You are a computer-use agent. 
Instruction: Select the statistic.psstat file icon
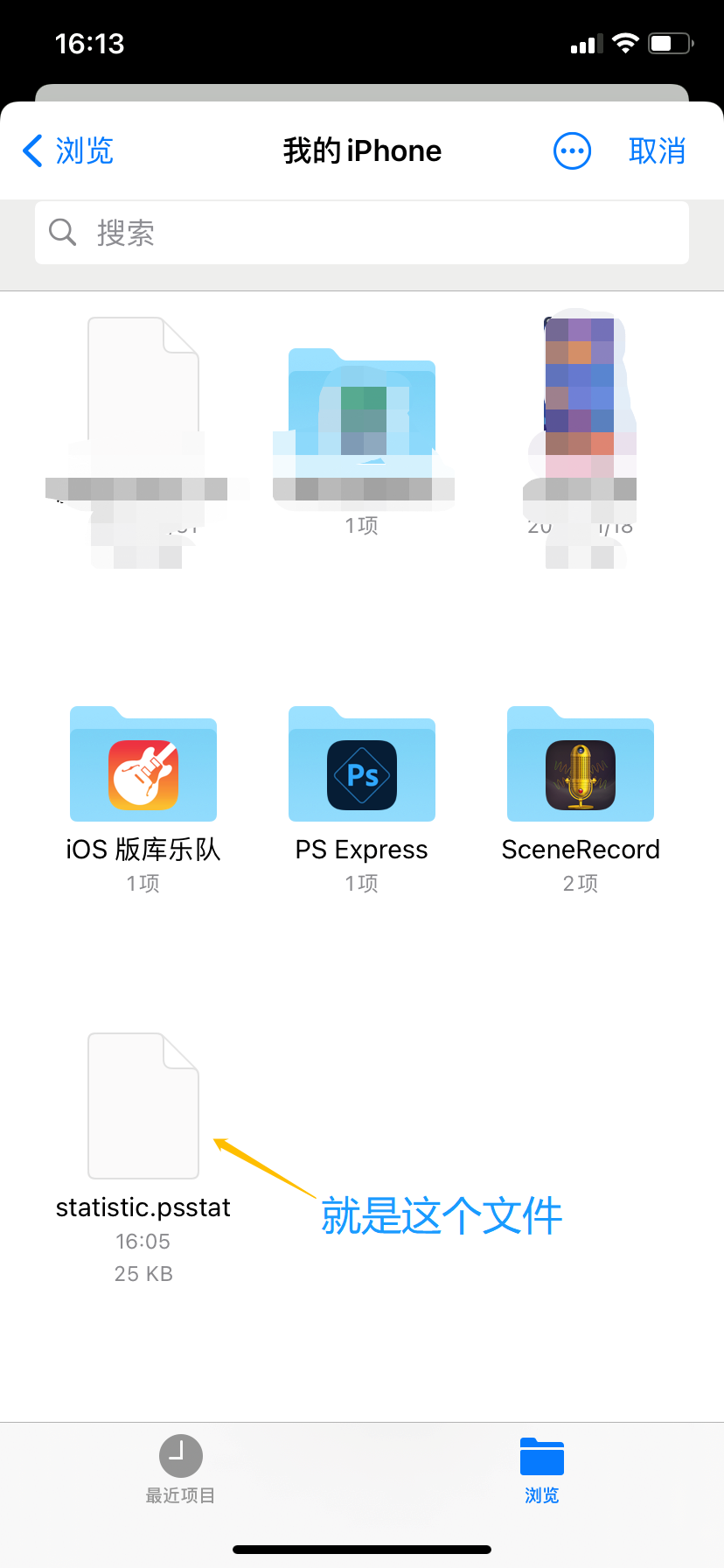pyautogui.click(x=143, y=1105)
